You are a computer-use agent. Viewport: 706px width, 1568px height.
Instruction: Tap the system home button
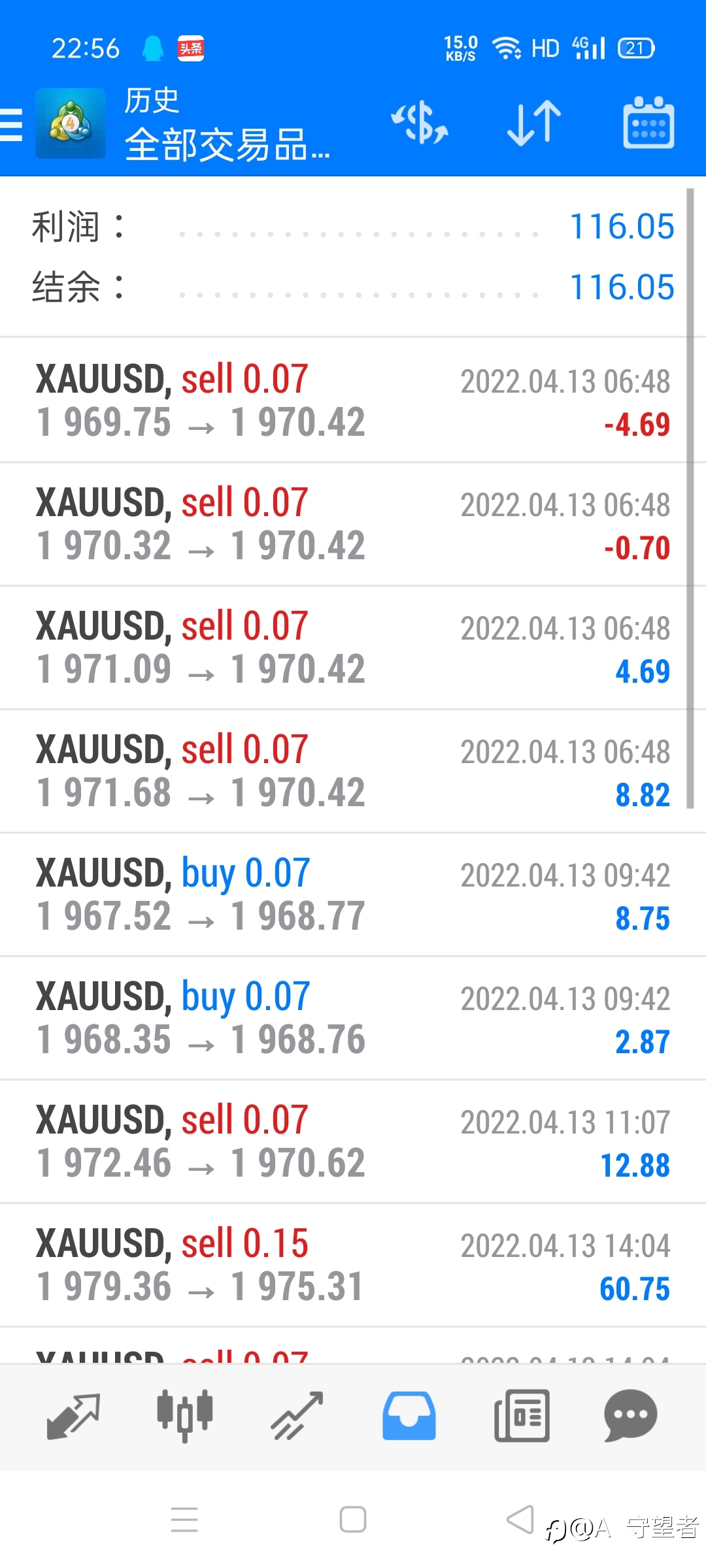pyautogui.click(x=353, y=1519)
